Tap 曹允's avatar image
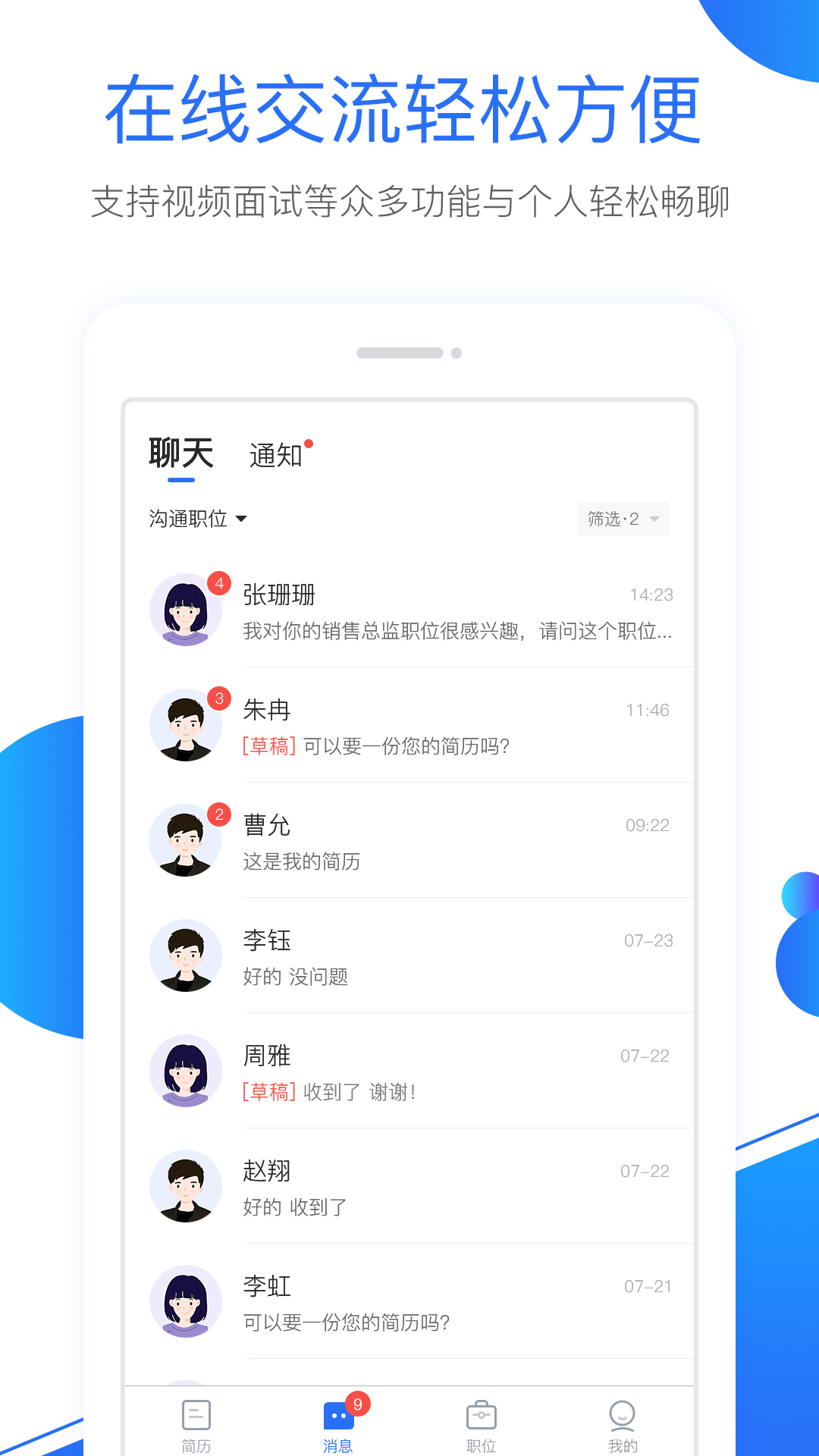The image size is (819, 1456). (186, 839)
